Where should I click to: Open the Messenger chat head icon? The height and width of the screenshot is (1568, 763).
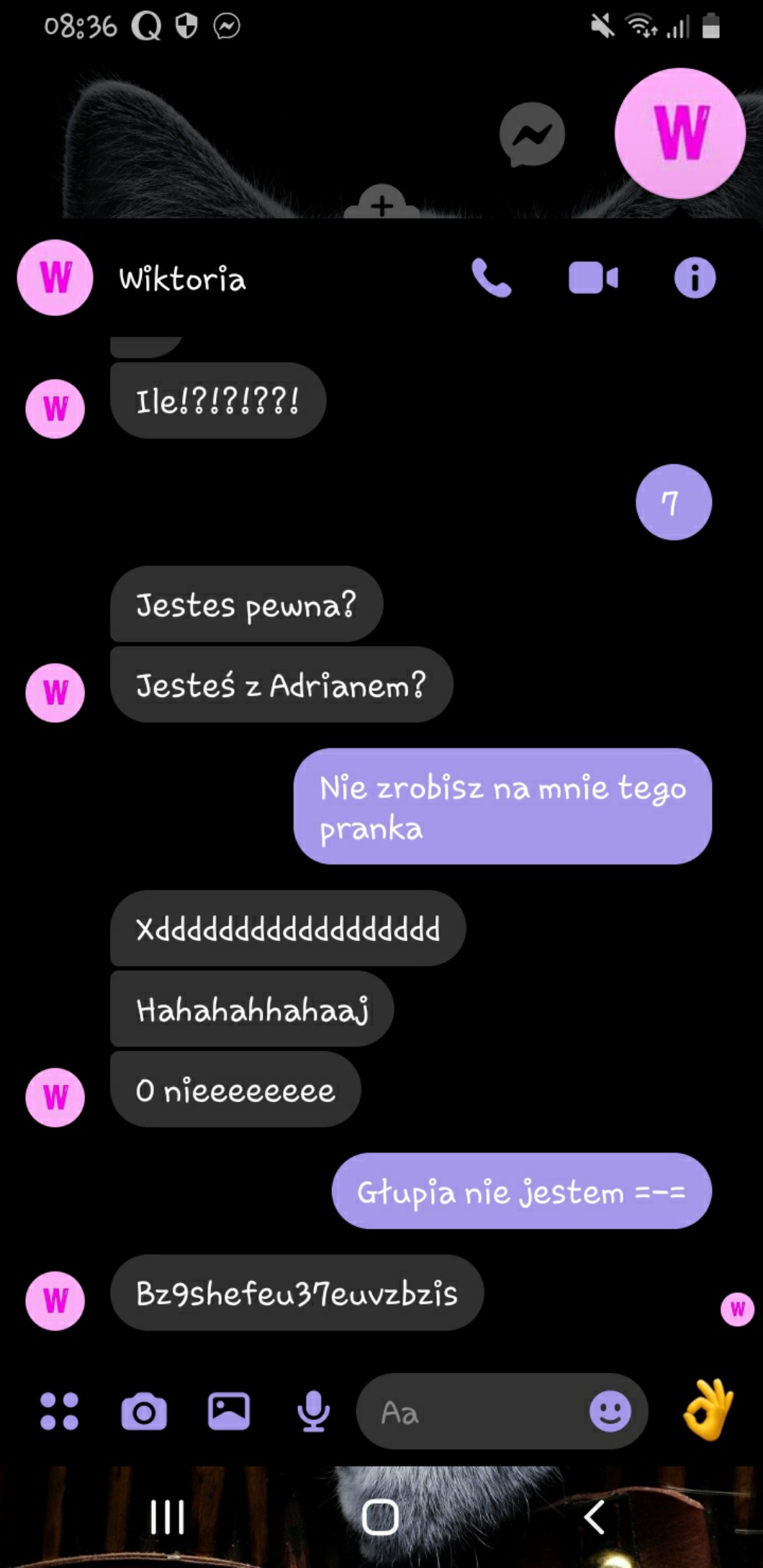coord(532,135)
